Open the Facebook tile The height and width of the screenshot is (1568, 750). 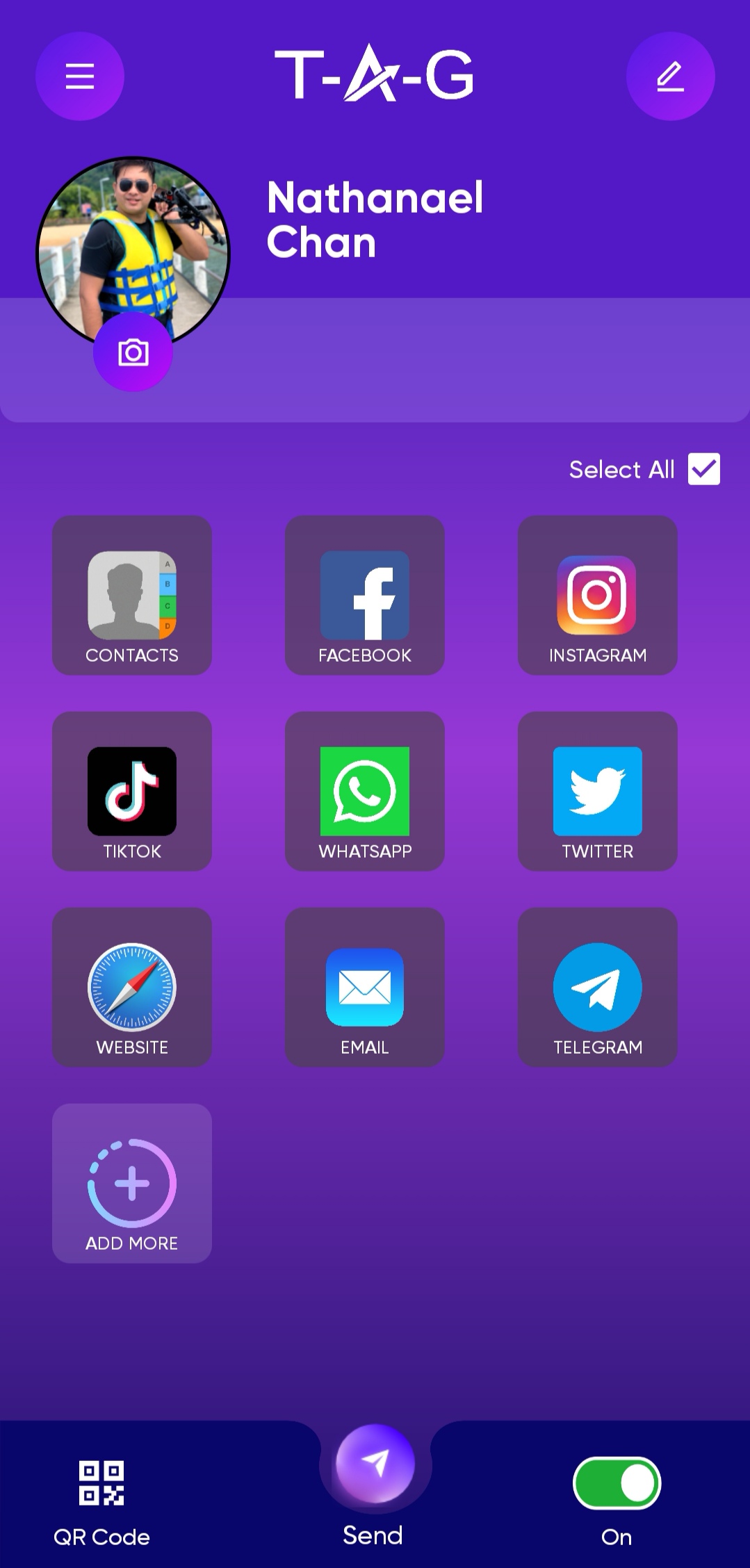(365, 596)
